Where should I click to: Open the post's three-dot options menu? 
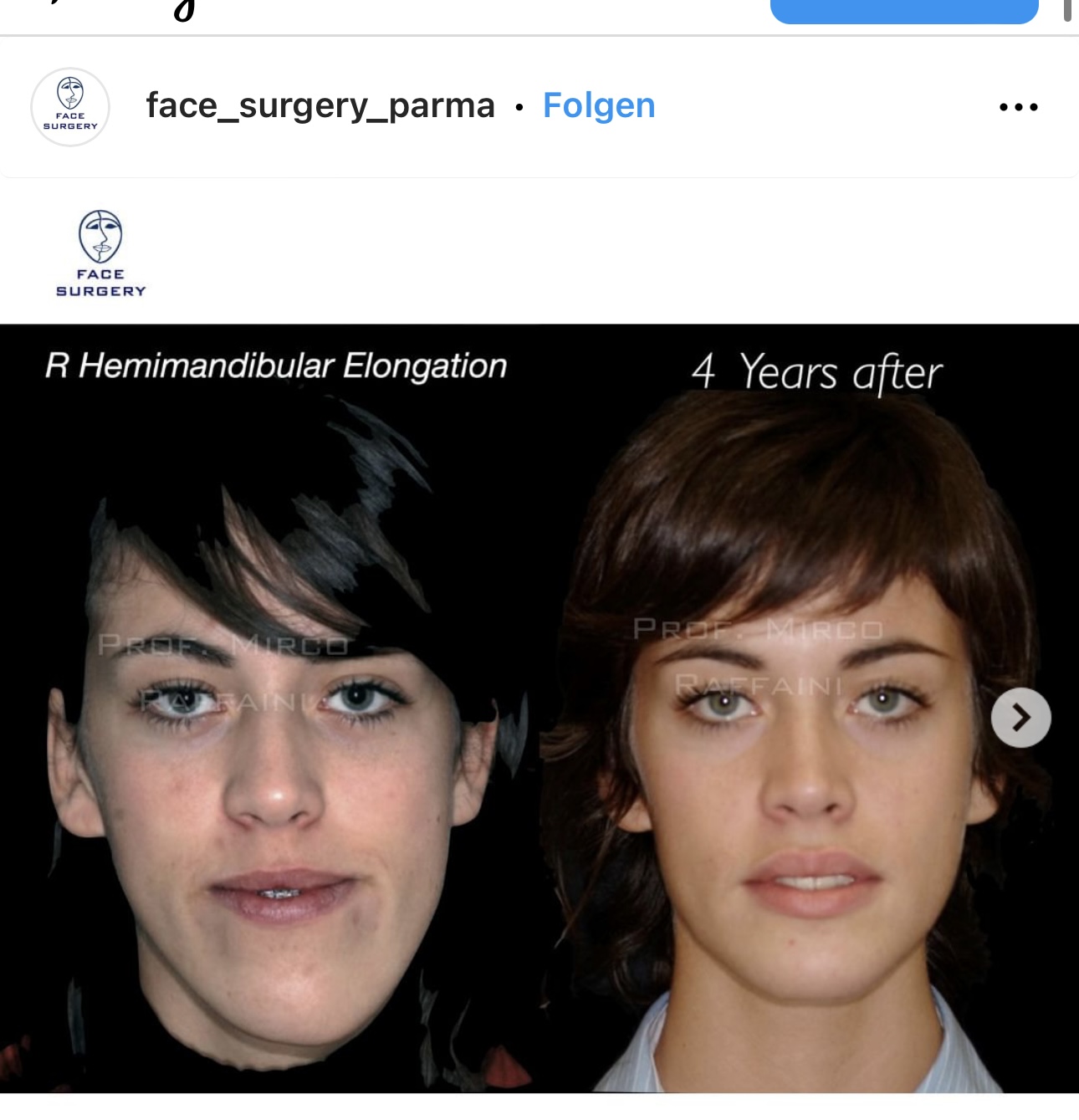[x=1018, y=107]
